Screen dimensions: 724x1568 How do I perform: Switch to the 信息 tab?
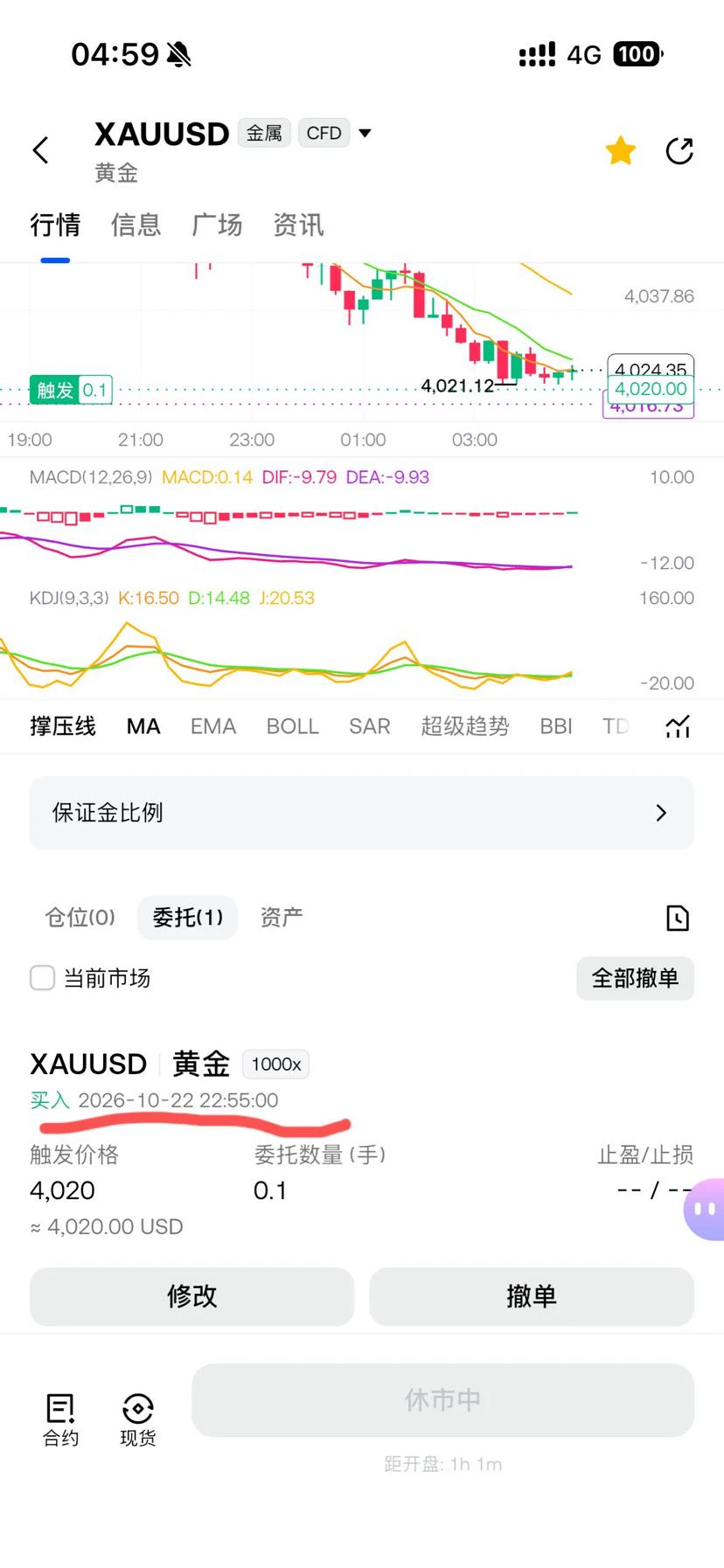pyautogui.click(x=136, y=225)
